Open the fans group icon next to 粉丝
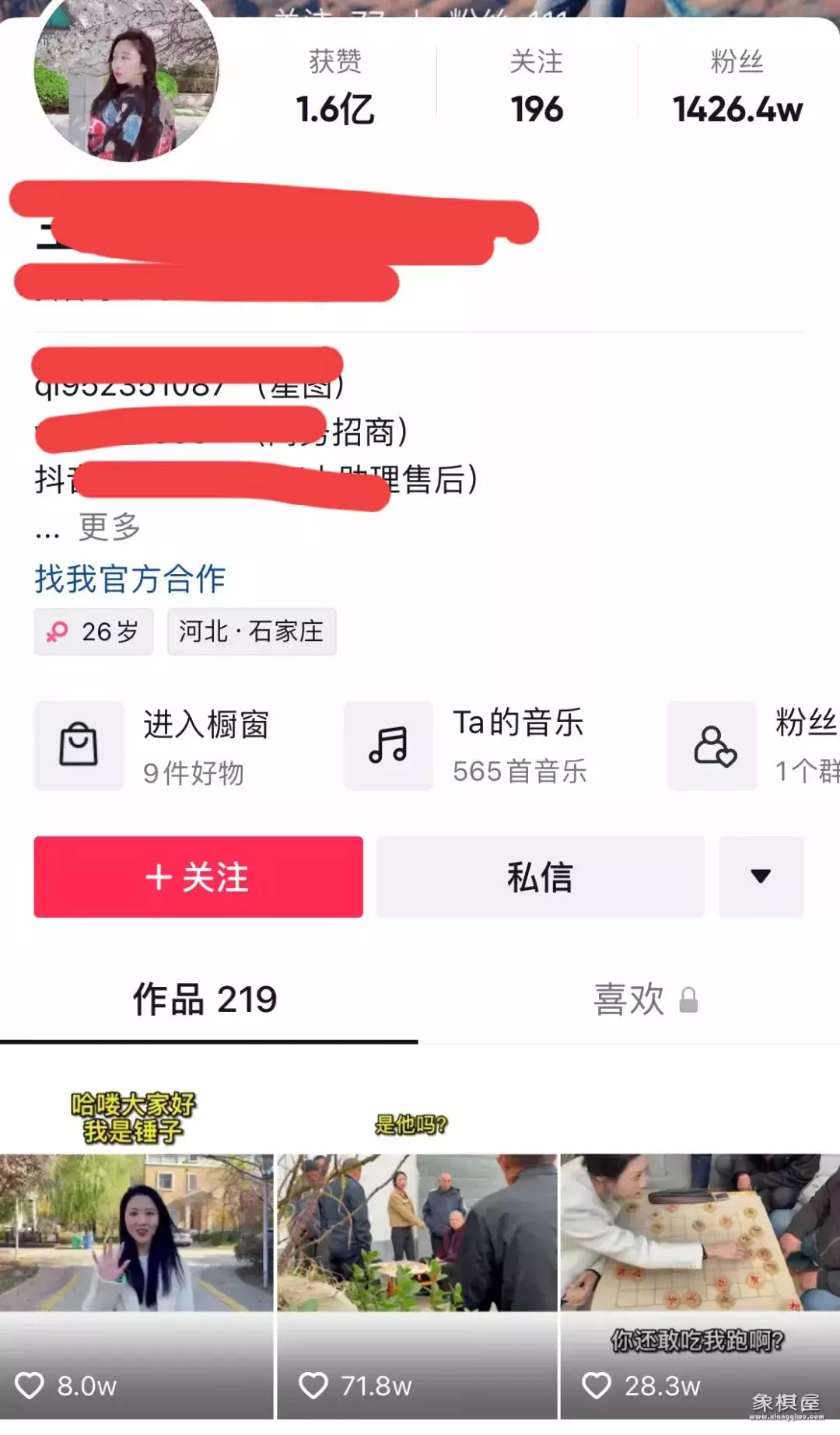Viewport: 840px width, 1435px height. pos(712,745)
